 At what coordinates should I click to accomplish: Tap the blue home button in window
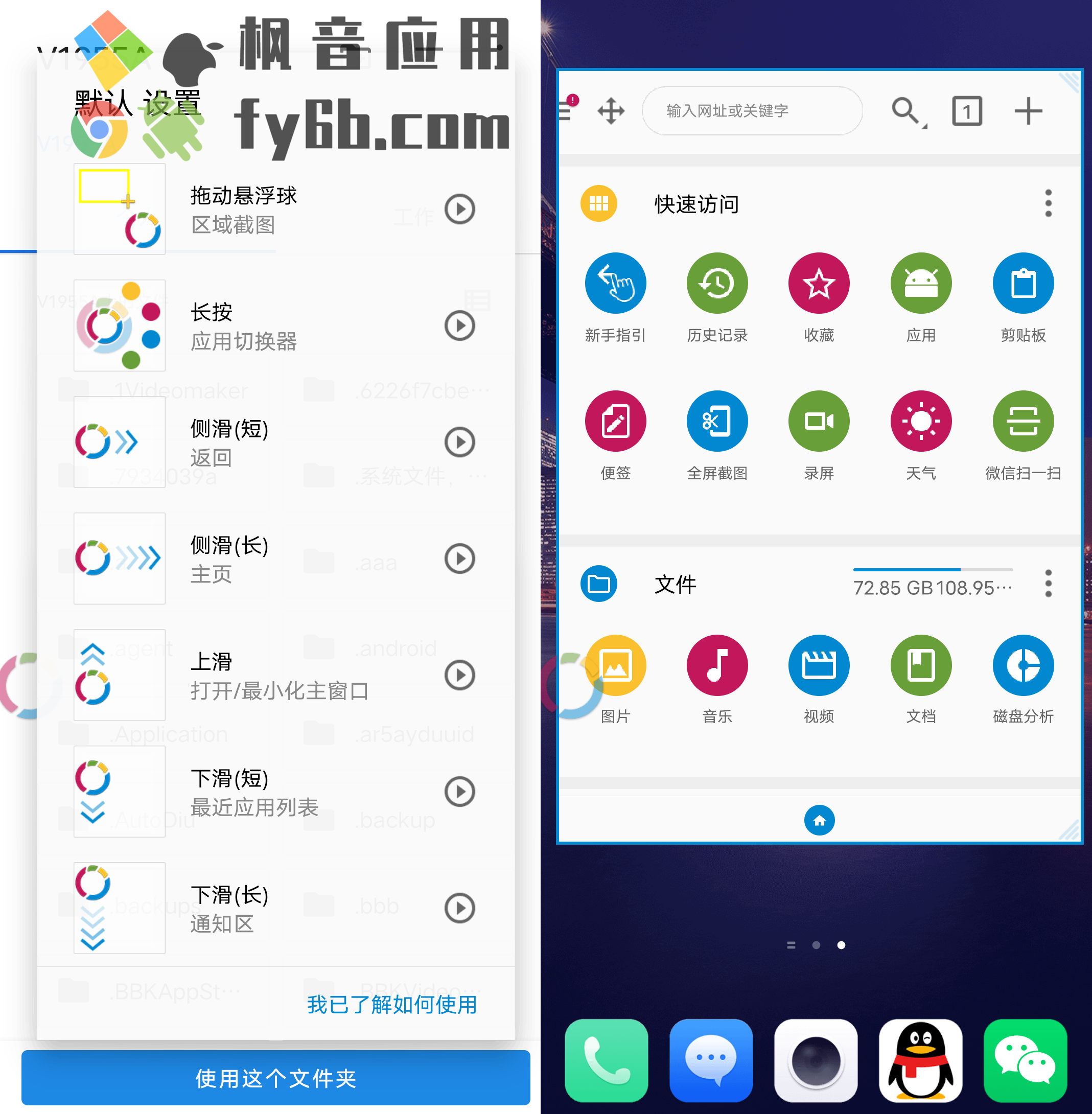[x=819, y=820]
